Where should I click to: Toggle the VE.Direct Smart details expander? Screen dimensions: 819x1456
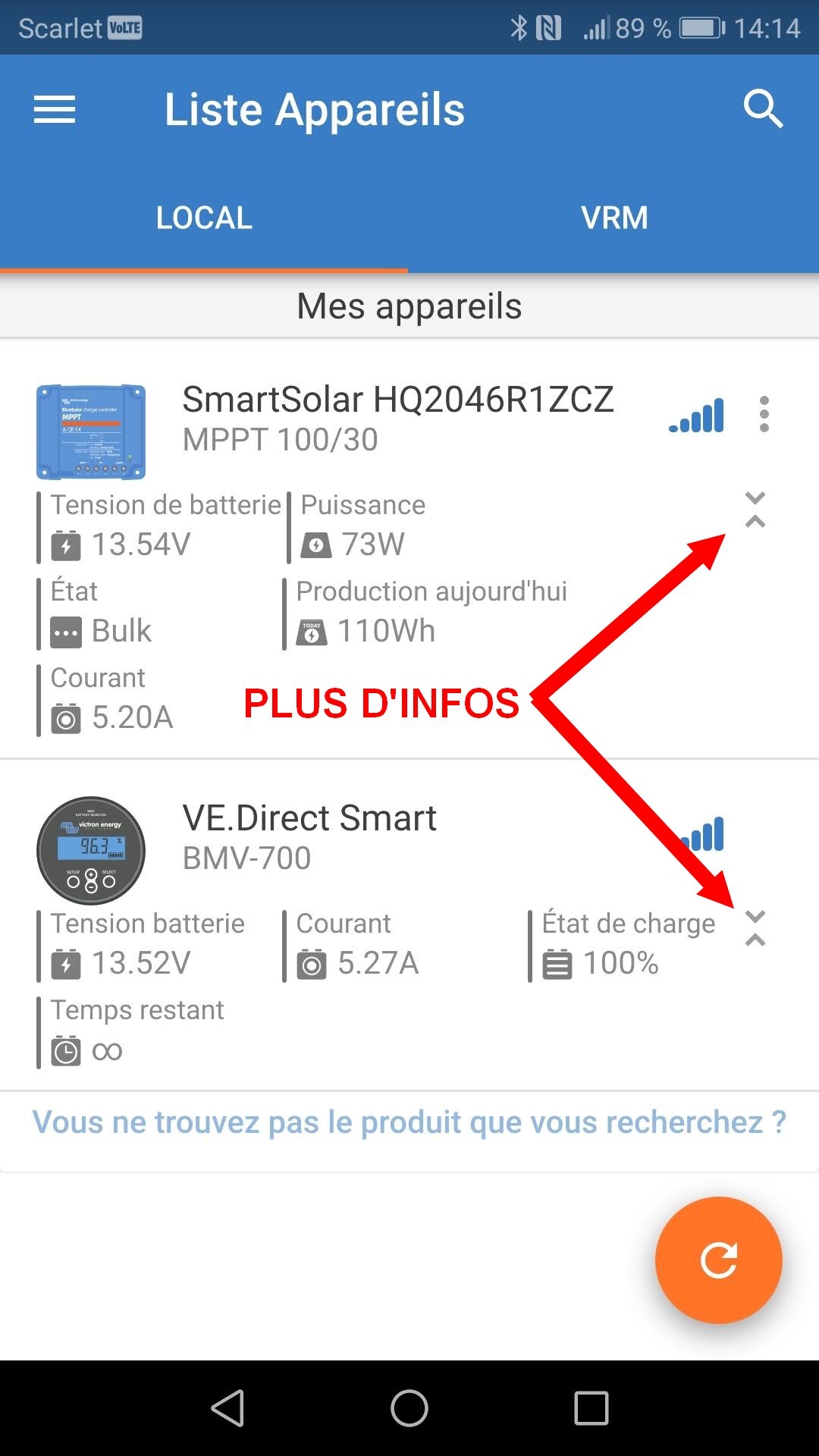[x=755, y=928]
